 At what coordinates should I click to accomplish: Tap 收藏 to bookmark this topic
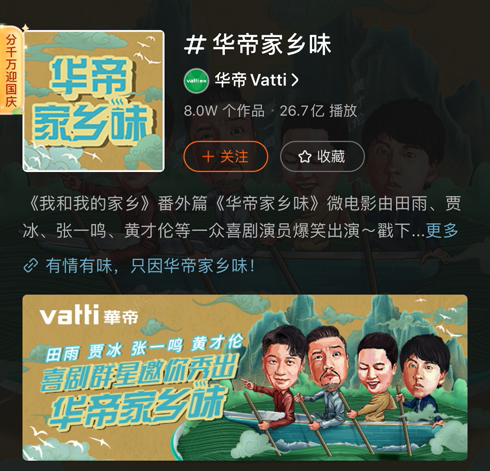[x=322, y=156]
